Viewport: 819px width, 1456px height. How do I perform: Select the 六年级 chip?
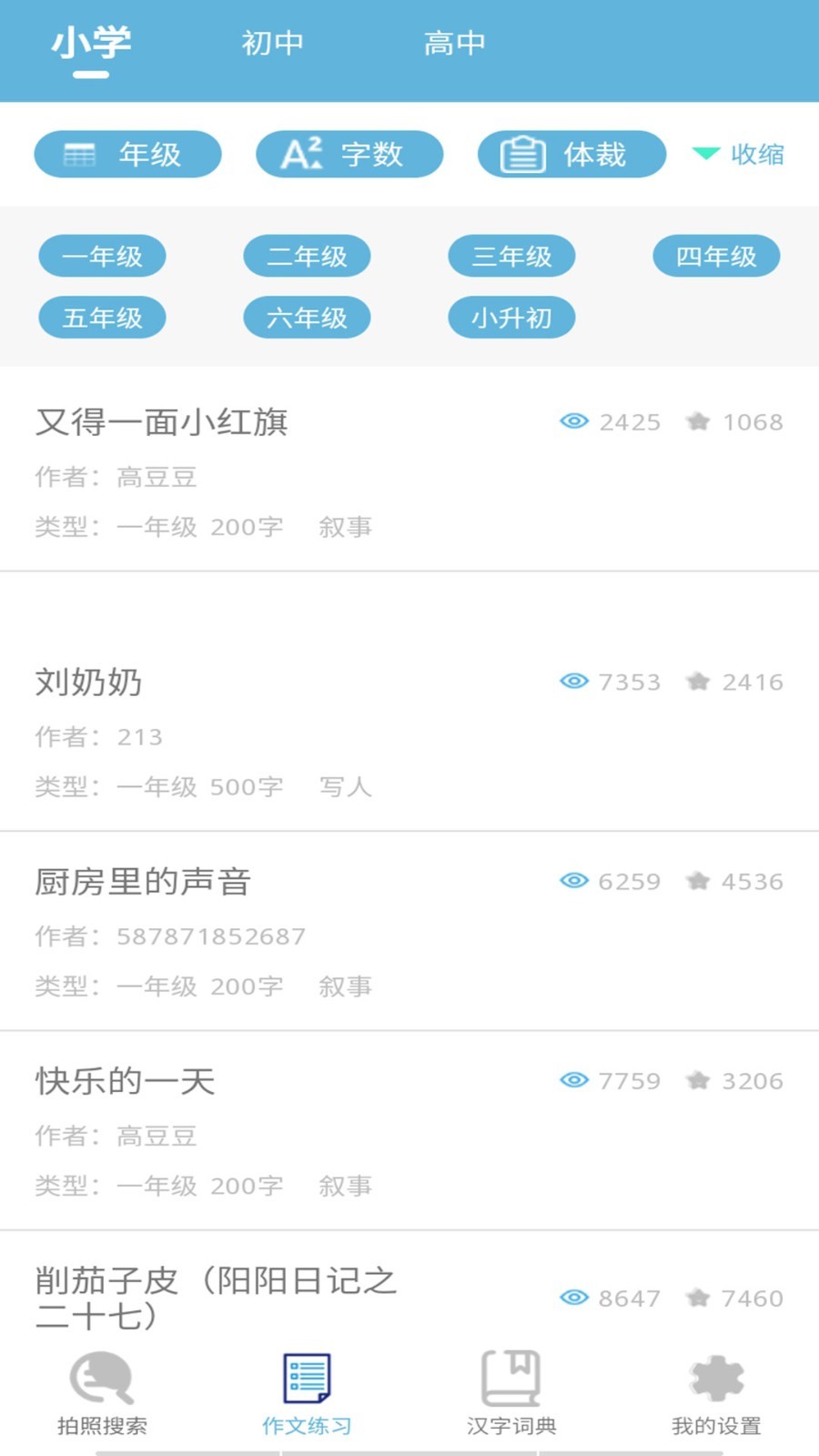[307, 318]
